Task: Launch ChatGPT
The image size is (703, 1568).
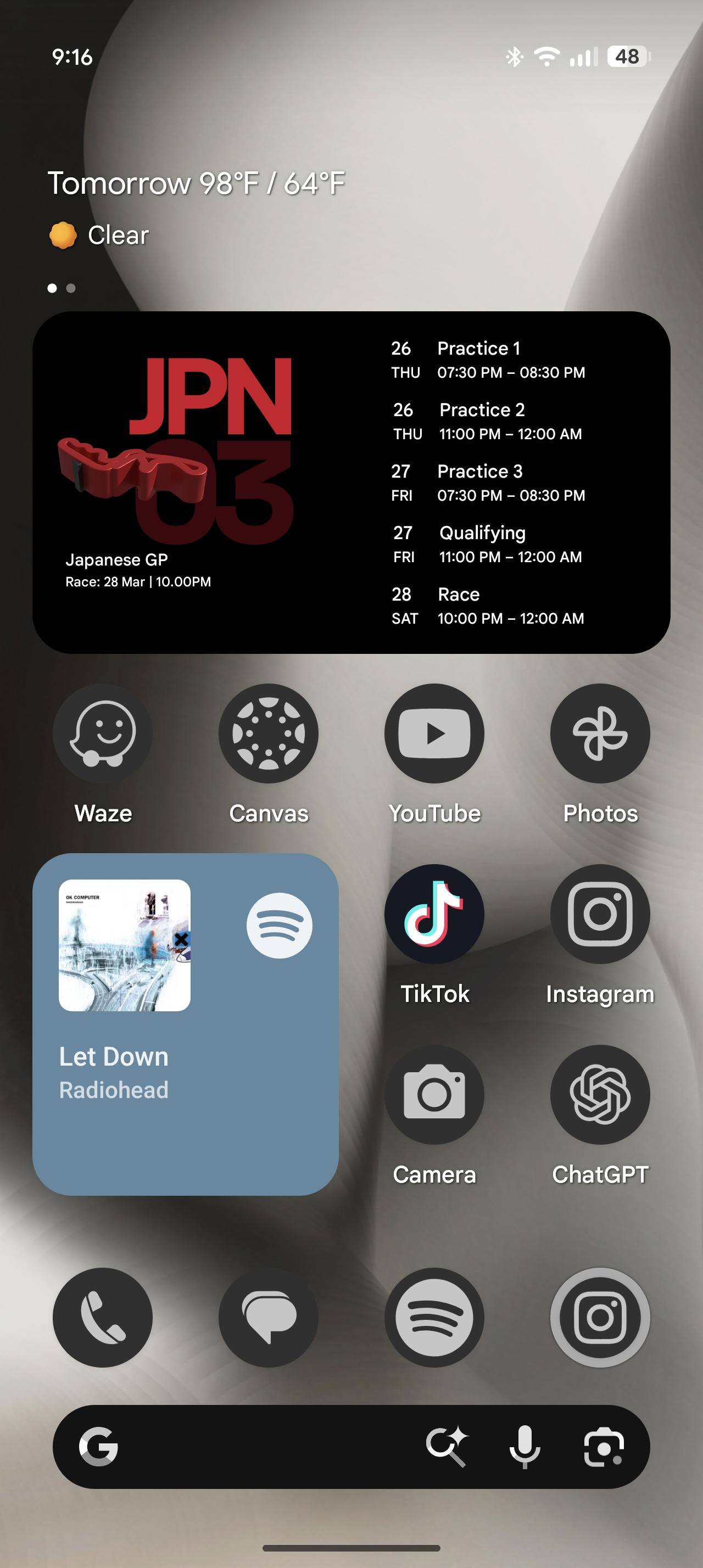Action: pos(600,1094)
